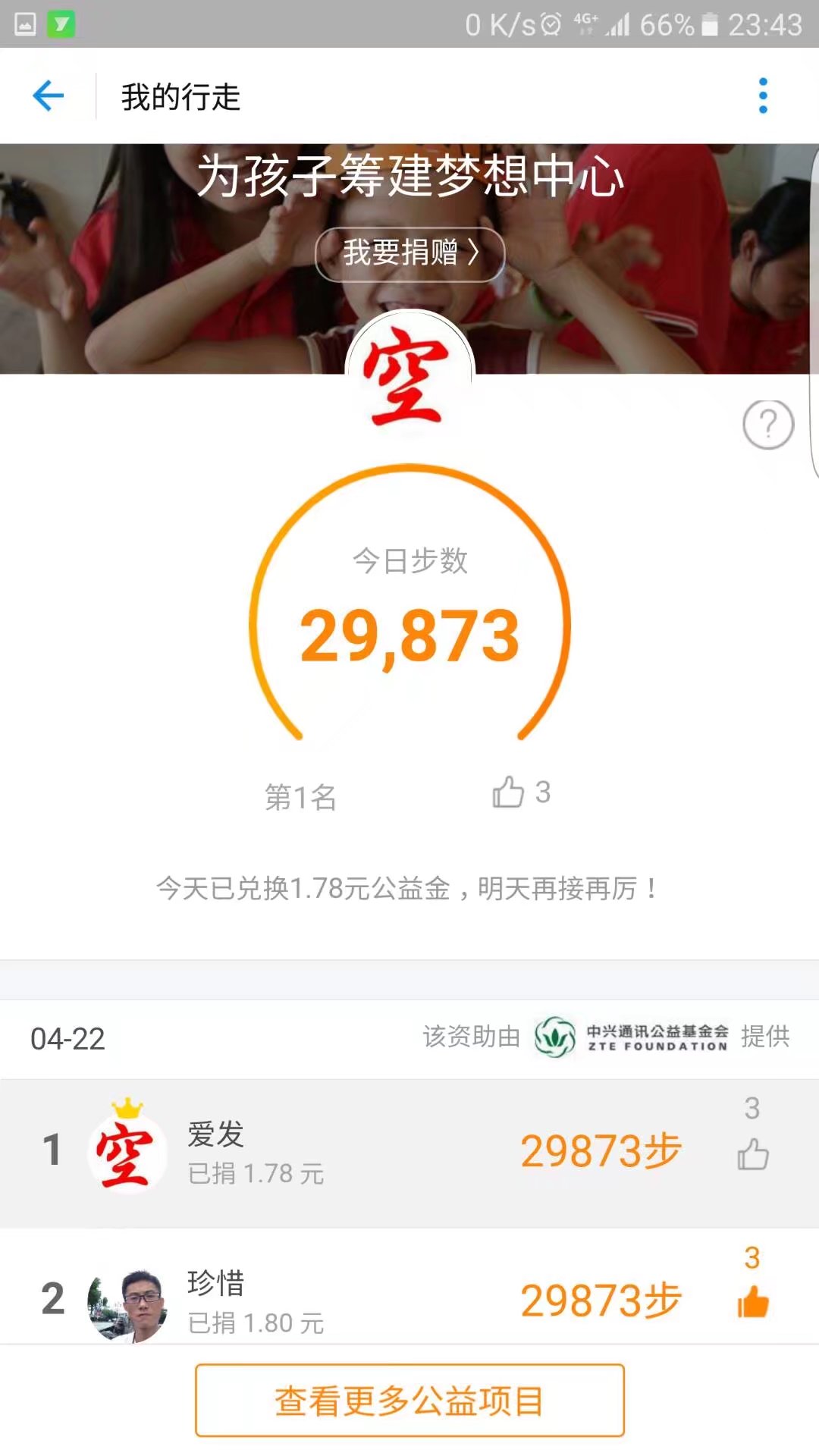This screenshot has height=1456, width=819.
Task: Open the question mark help icon
Action: [x=768, y=425]
